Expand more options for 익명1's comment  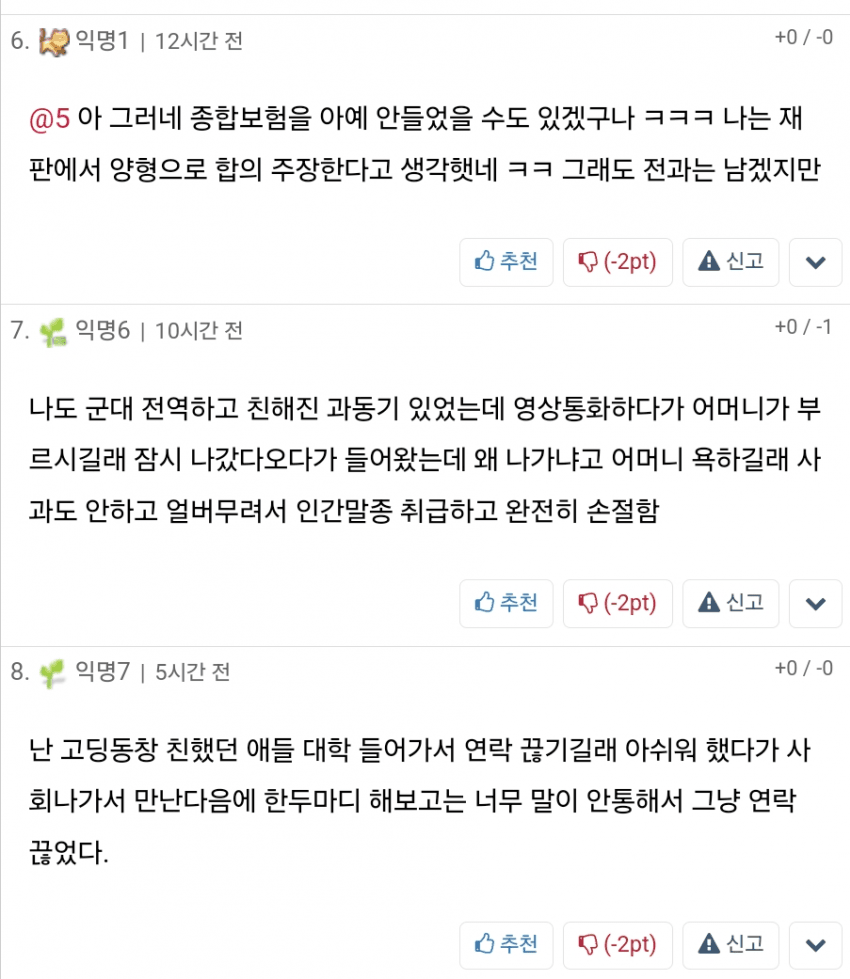(x=815, y=262)
